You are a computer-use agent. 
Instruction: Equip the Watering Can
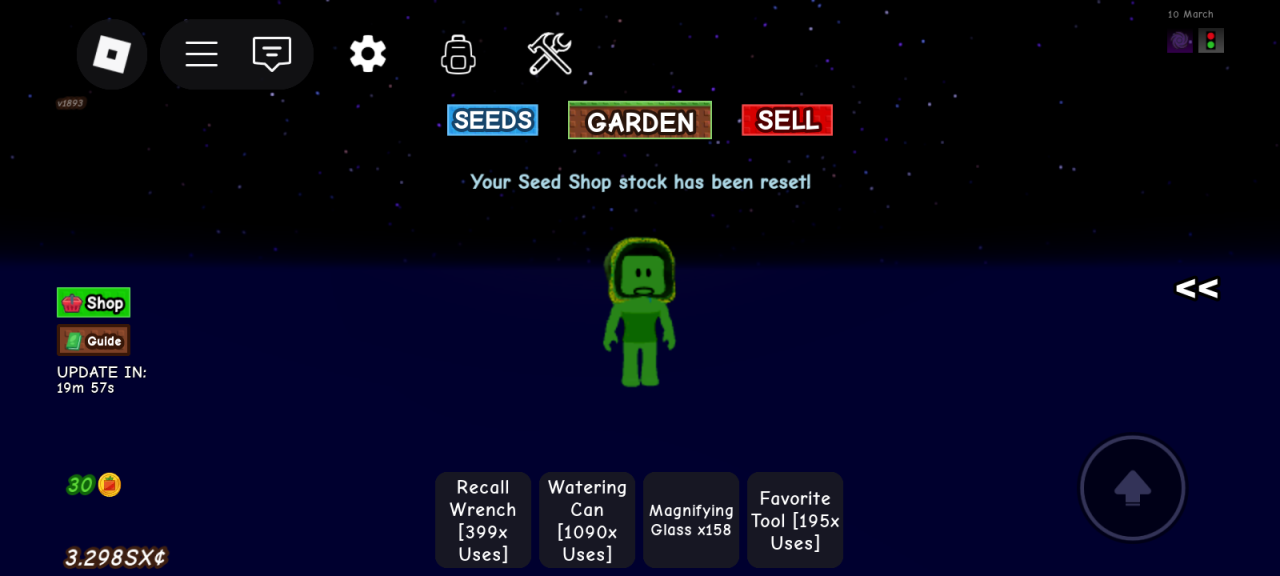coord(587,520)
